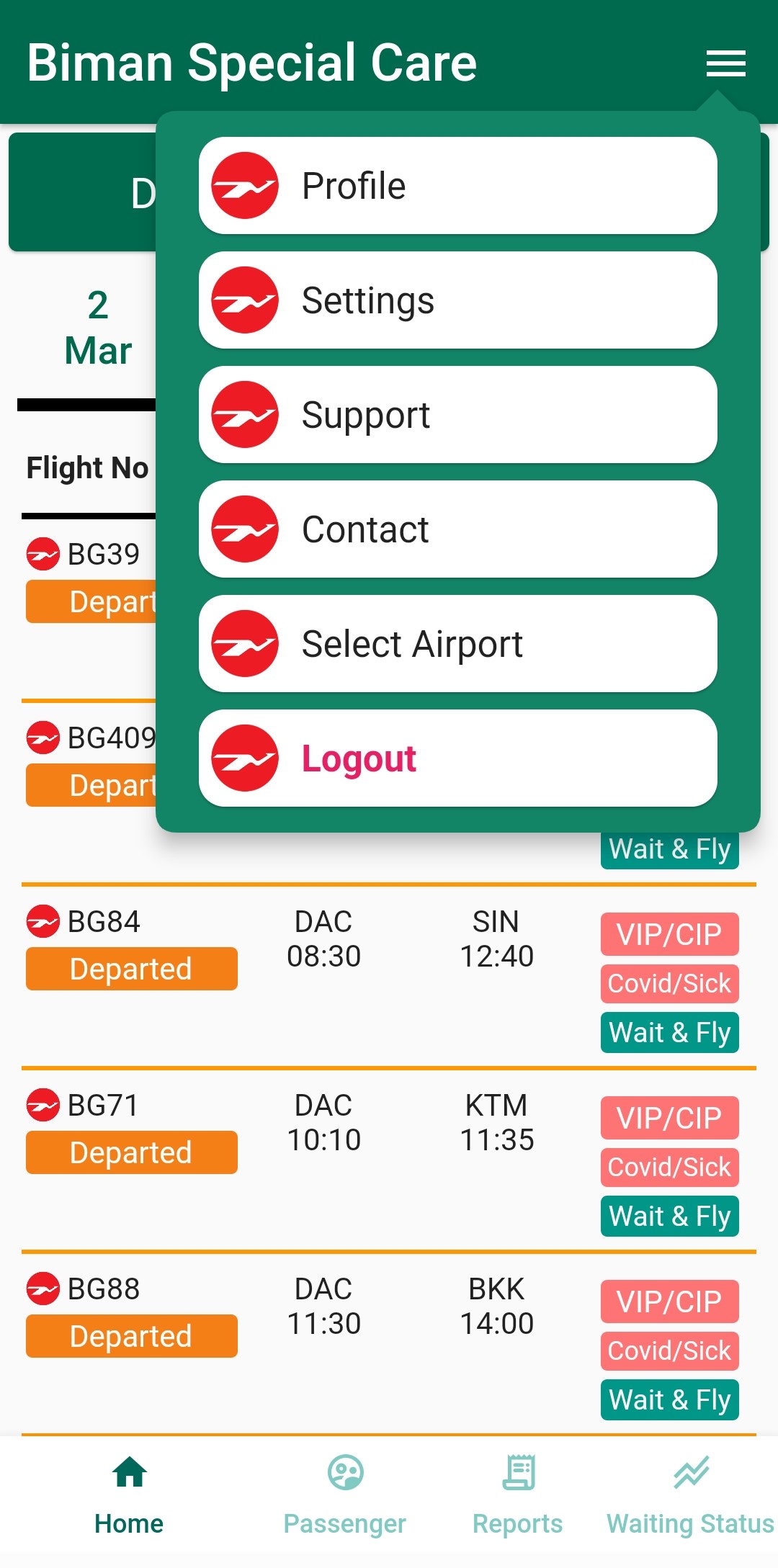Click the Biman airline logo beside flight BG84
The image size is (778, 1568).
coord(43,921)
